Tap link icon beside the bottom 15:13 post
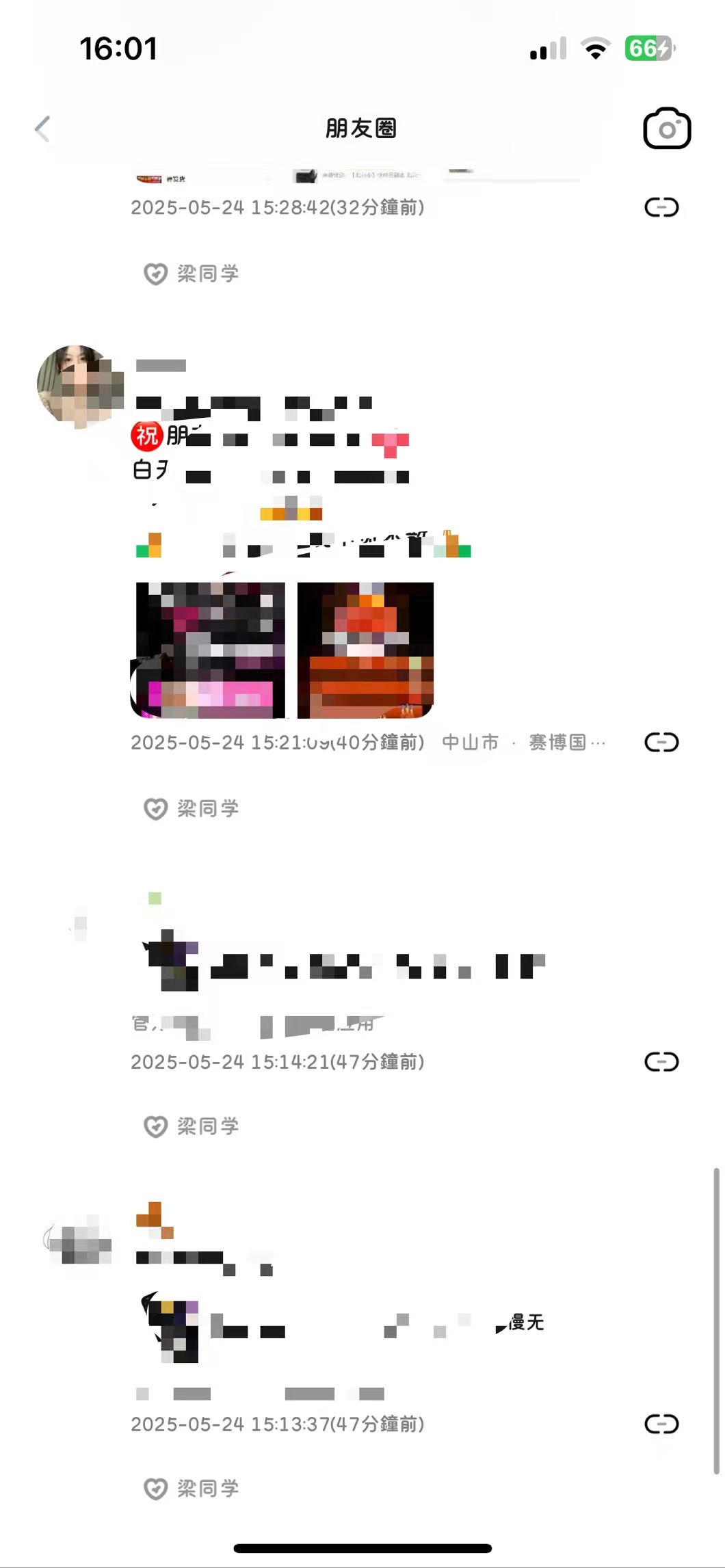Screen dimensions: 725x1568 point(662,1424)
